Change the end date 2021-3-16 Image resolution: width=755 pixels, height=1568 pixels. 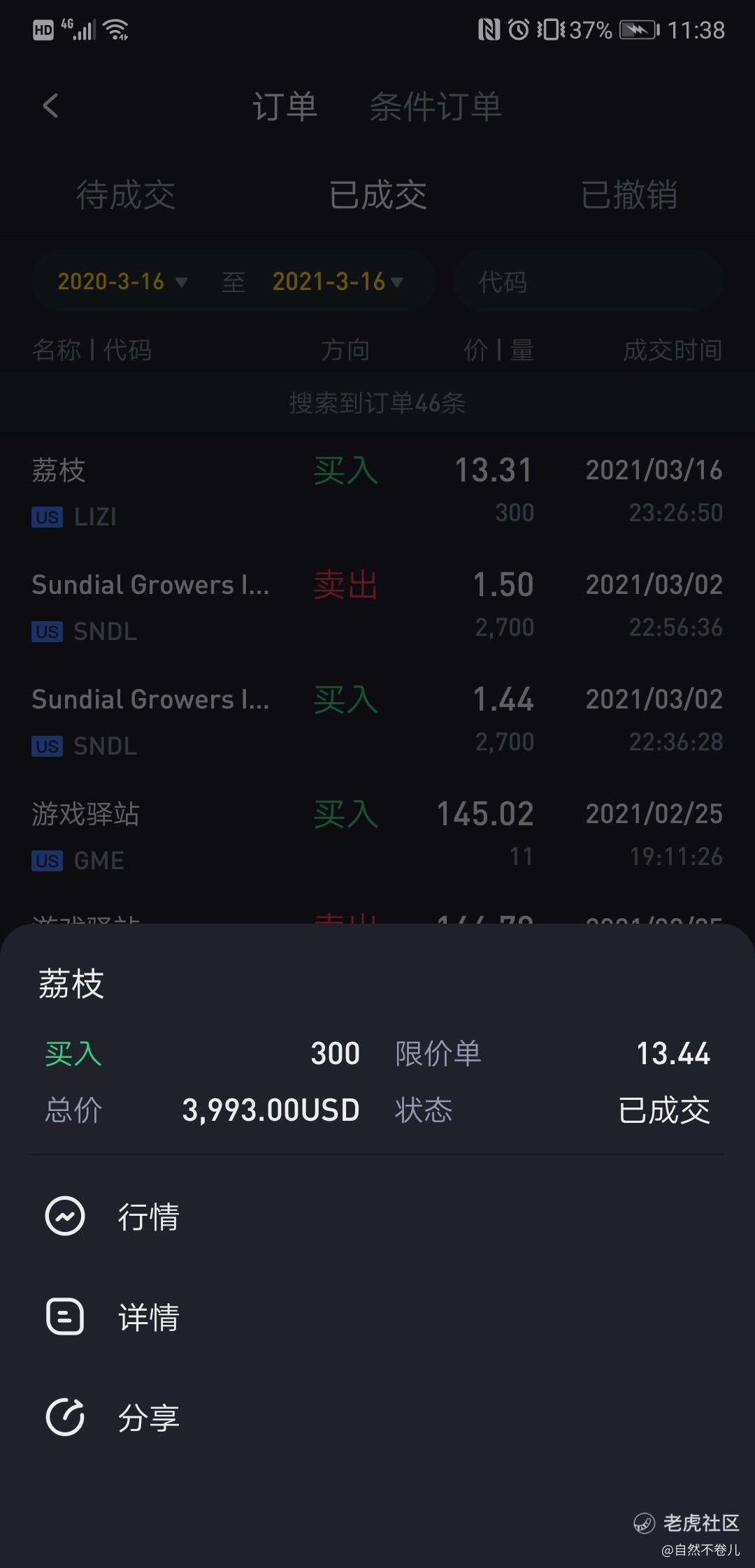[337, 282]
